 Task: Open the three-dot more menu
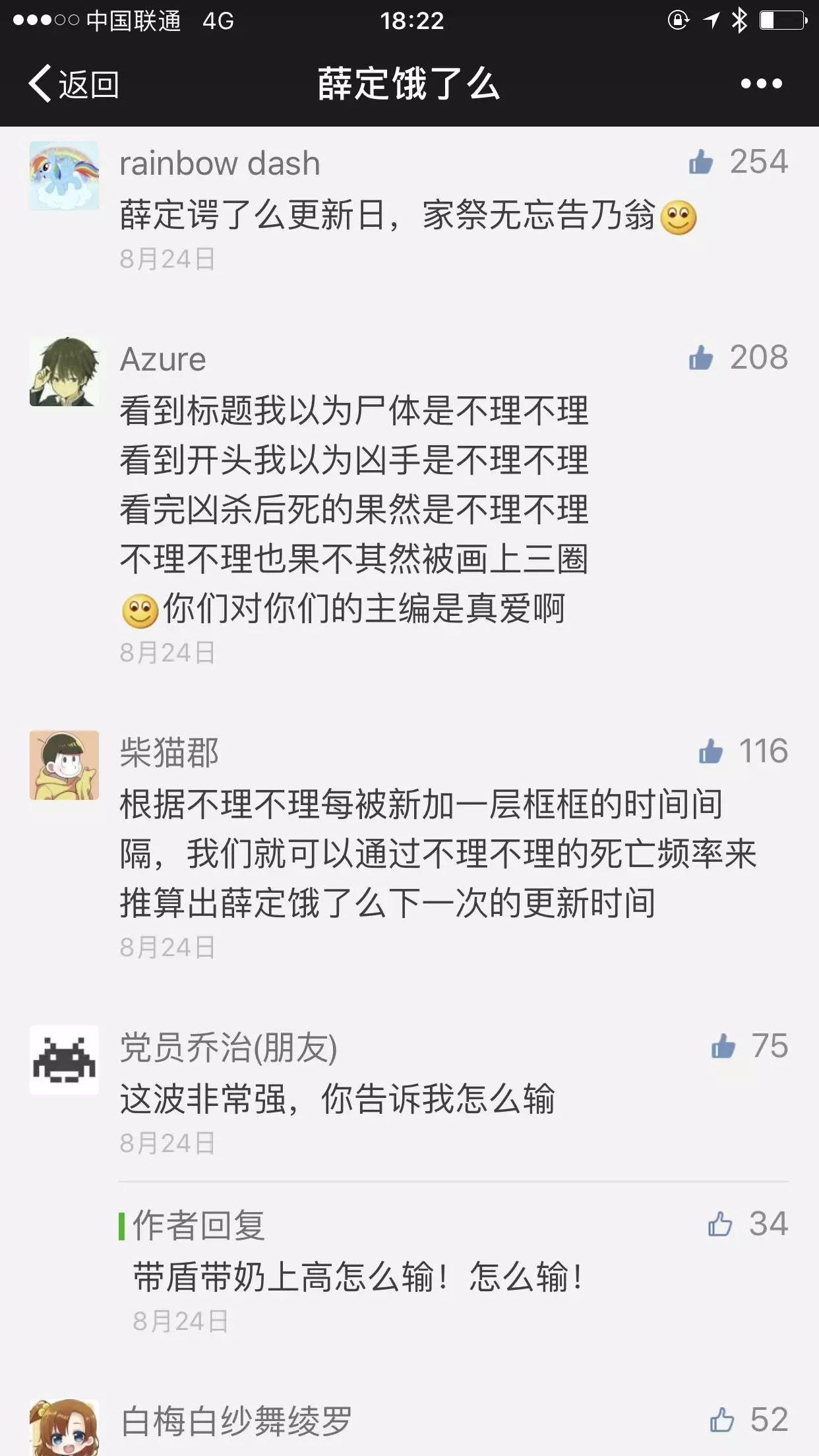point(761,84)
